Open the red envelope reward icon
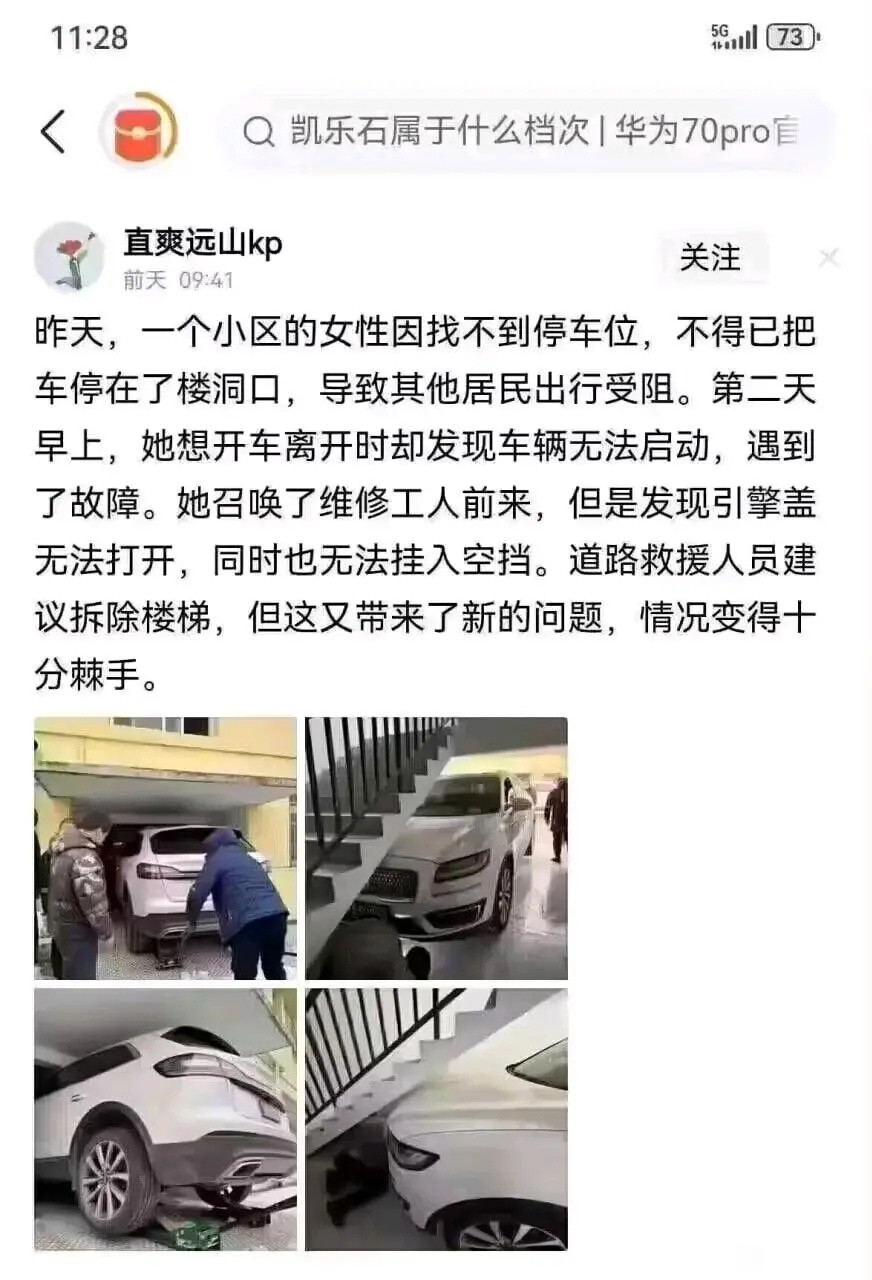This screenshot has width=872, height=1280. pos(138,132)
